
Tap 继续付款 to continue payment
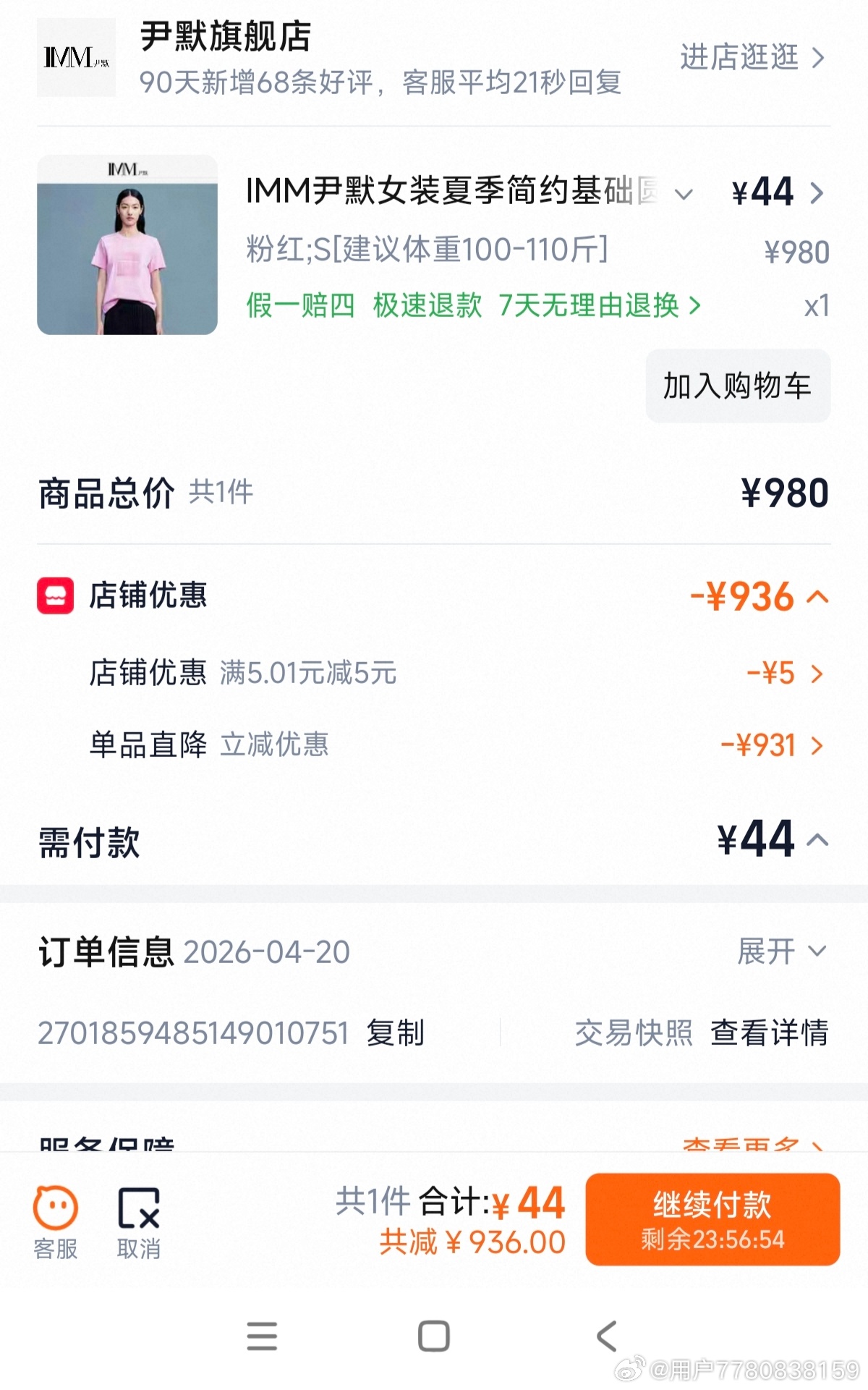(x=712, y=1219)
